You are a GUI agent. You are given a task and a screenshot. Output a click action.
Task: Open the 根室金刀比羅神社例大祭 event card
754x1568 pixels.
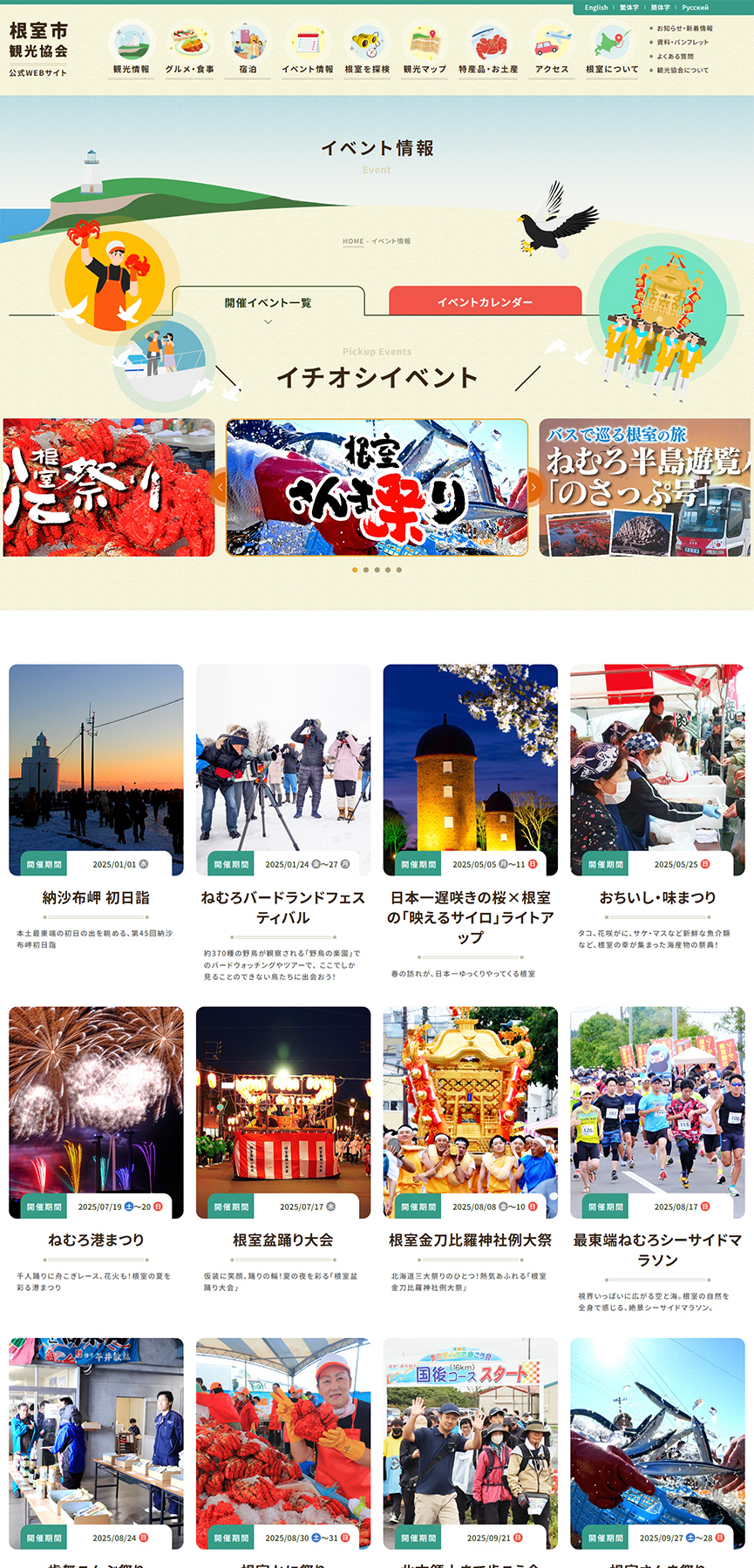click(470, 1112)
